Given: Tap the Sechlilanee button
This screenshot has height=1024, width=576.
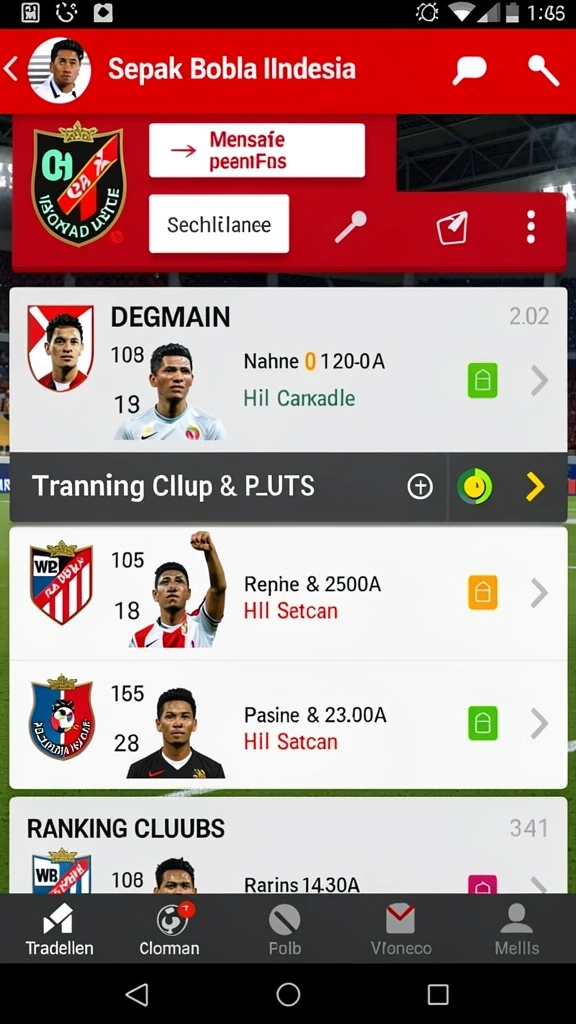Looking at the screenshot, I should coord(219,224).
